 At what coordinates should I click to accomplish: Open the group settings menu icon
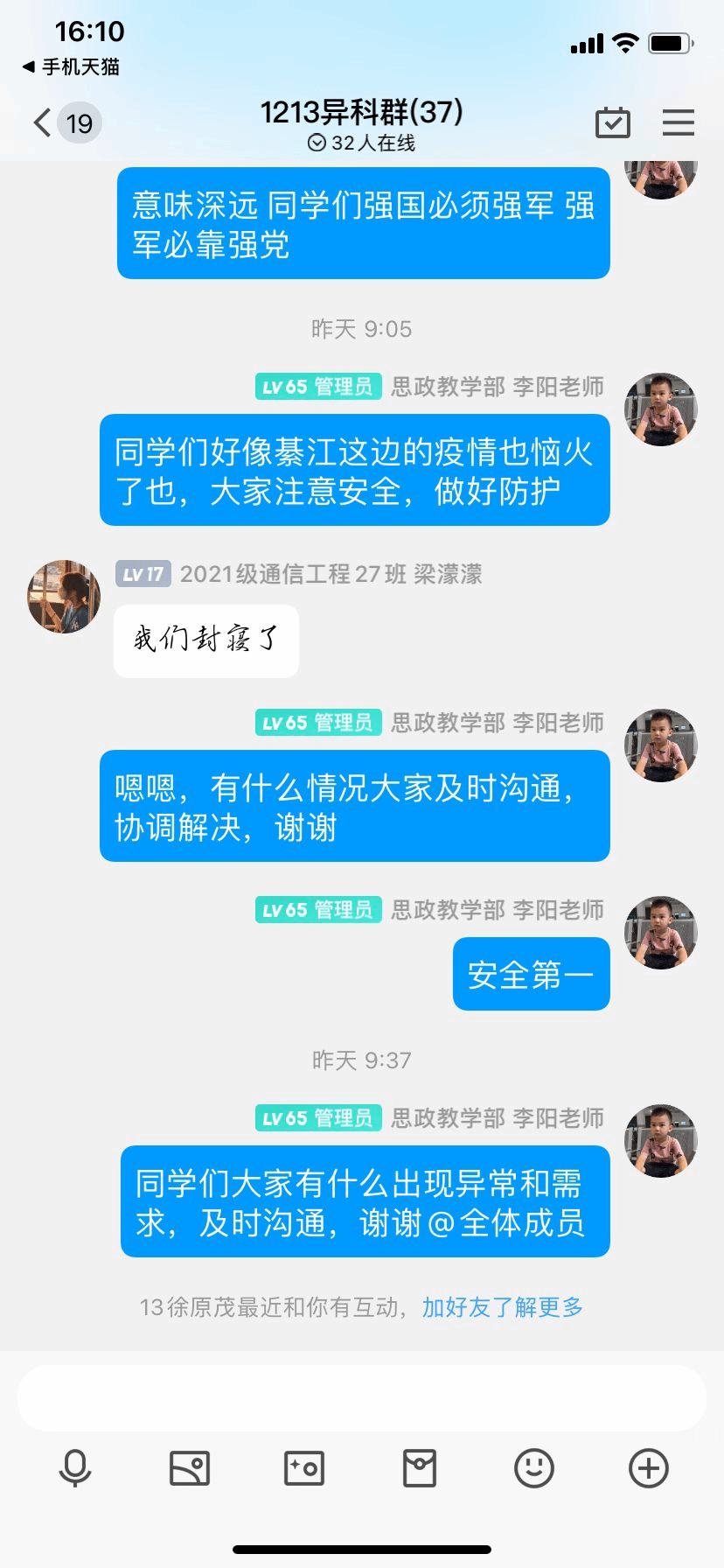678,122
